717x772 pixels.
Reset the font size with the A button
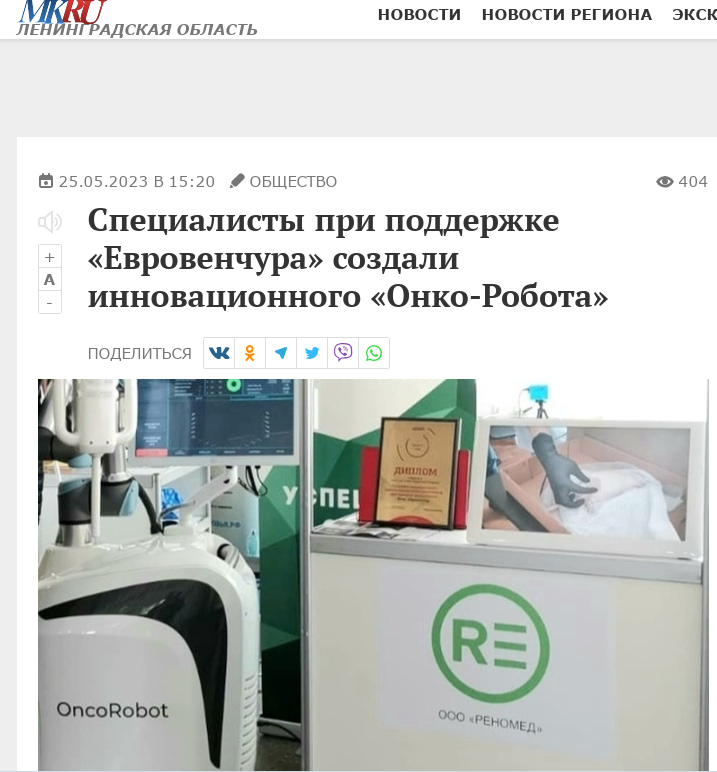[50, 279]
